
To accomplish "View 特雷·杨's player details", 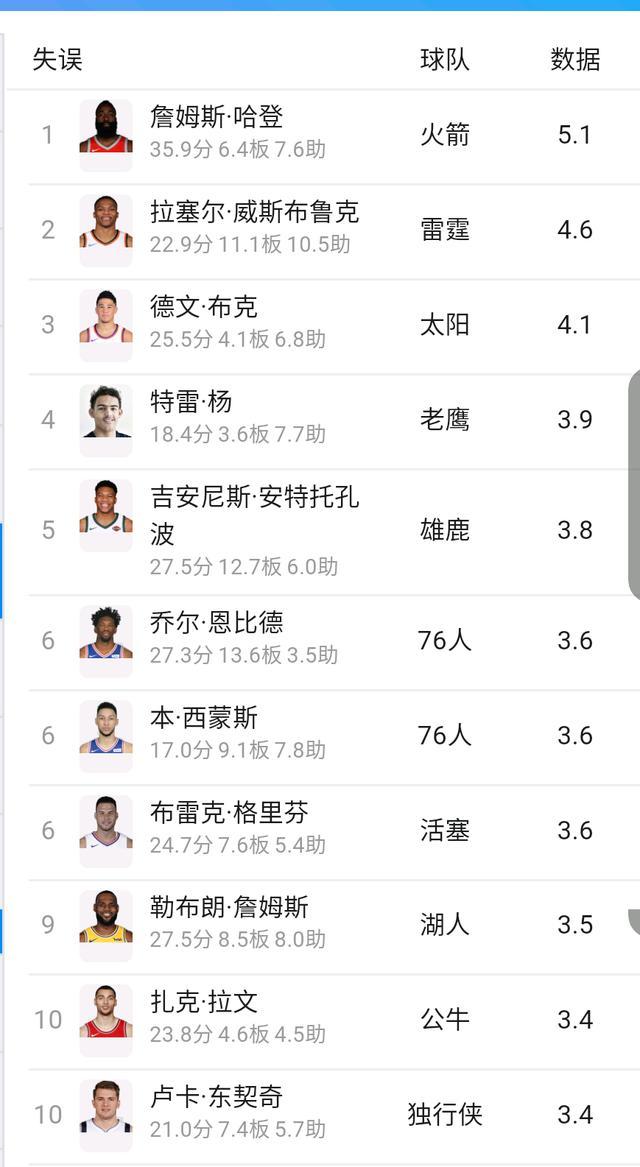I will (333, 421).
